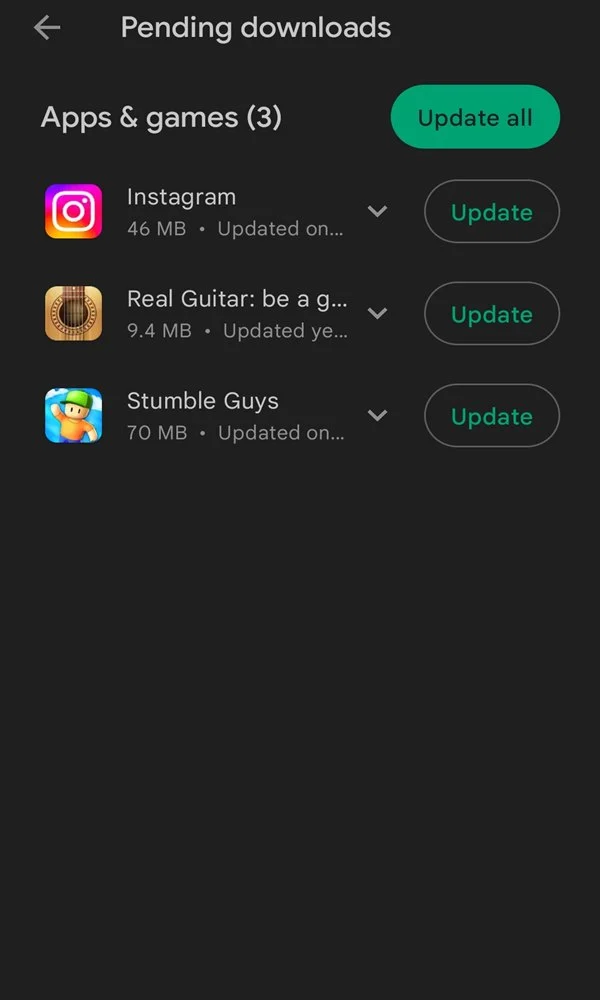The height and width of the screenshot is (1000, 600).
Task: Open the Instagram app listing
Action: (181, 198)
